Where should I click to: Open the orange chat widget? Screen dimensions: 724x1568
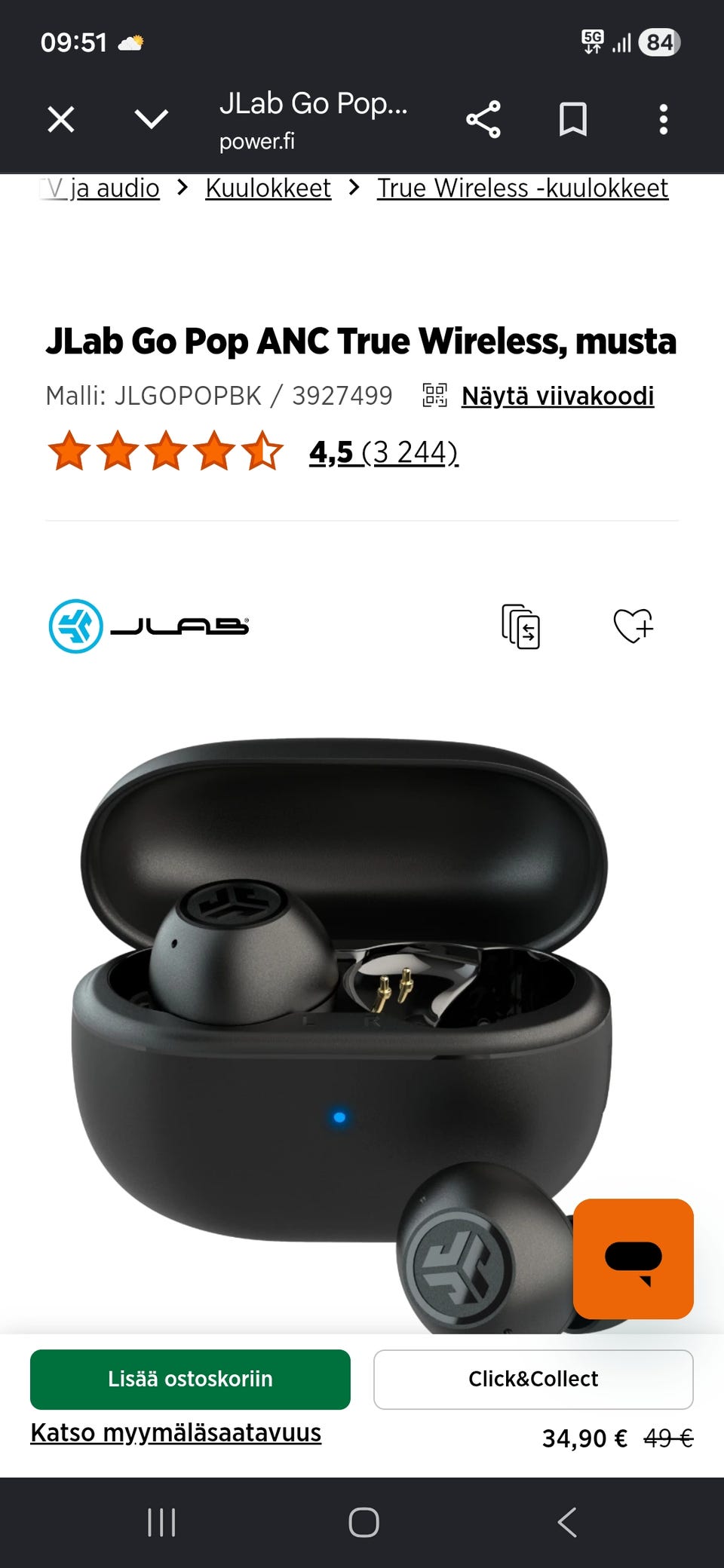coord(633,1258)
